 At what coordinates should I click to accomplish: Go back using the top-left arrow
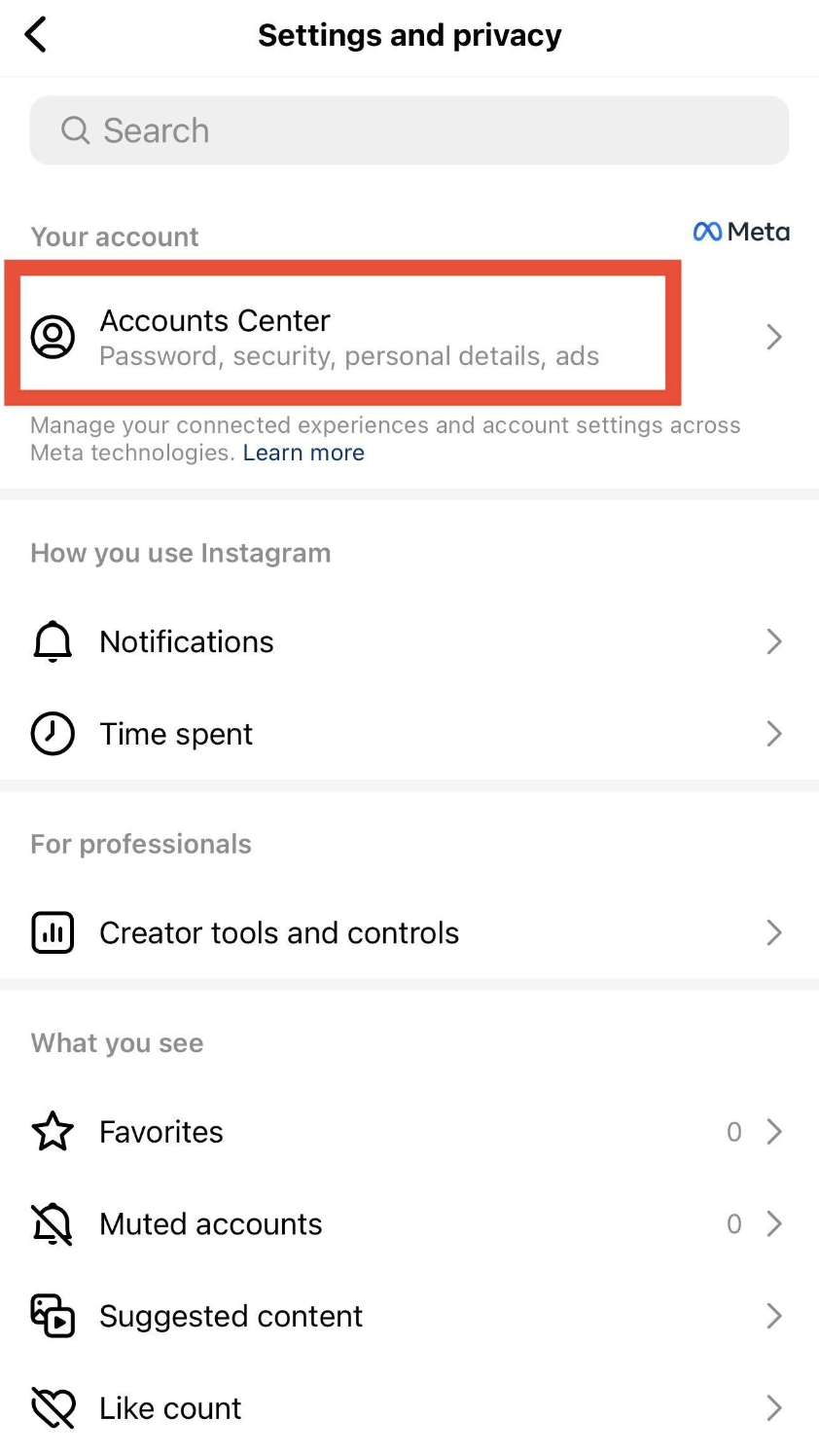pos(36,36)
